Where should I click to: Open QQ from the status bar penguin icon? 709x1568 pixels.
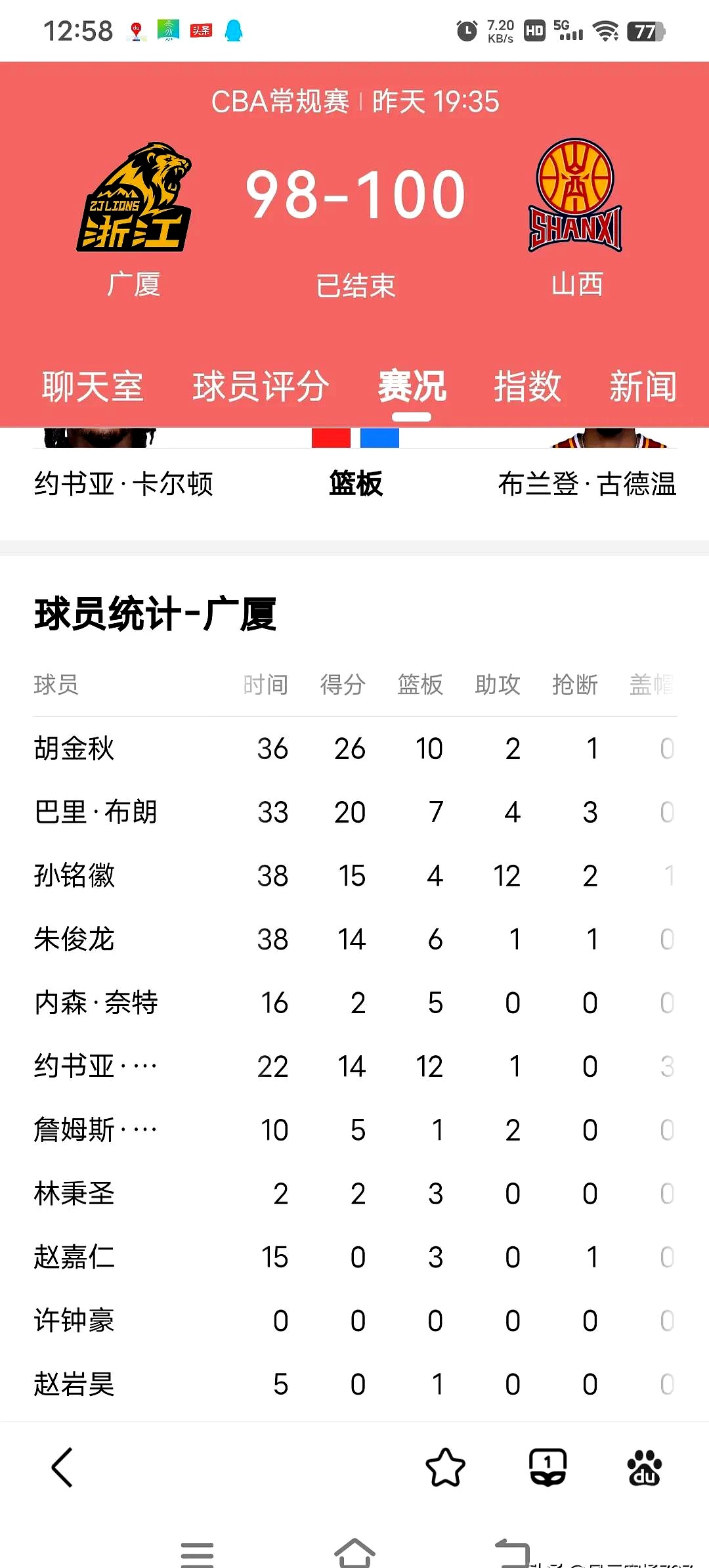(234, 30)
